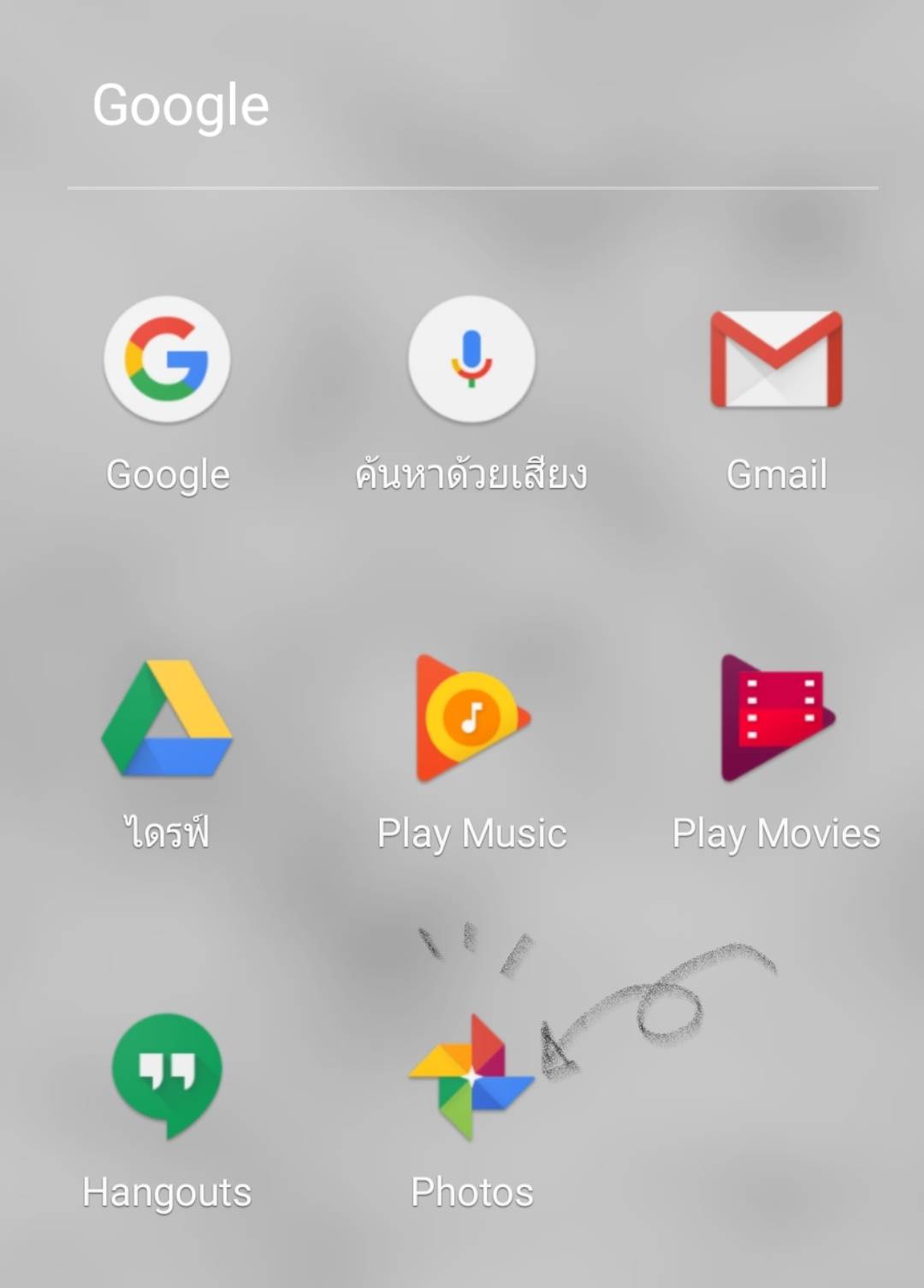Launch voice search with the microphone icon
This screenshot has width=924, height=1288.
471,359
